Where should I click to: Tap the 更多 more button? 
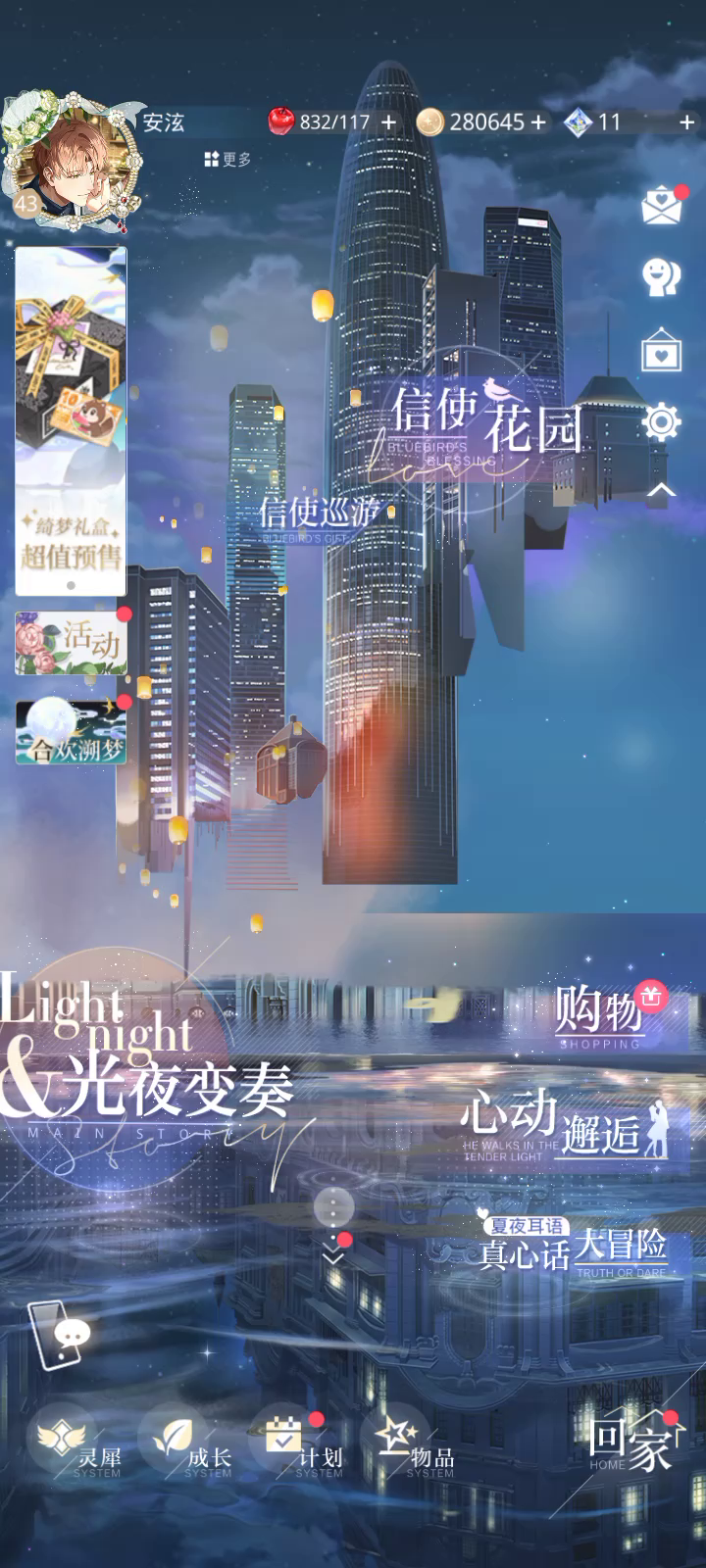point(227,159)
